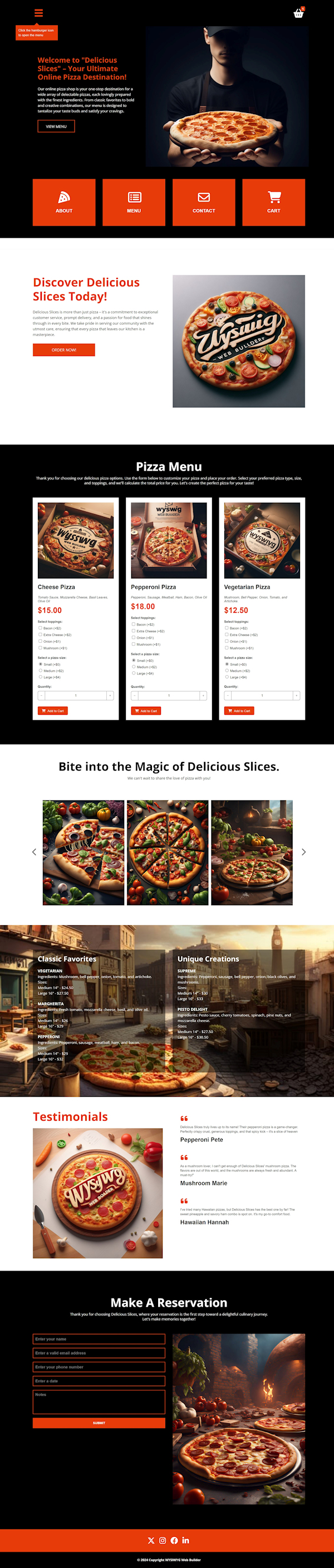Select Large size for Pepperoni Pizza
The width and height of the screenshot is (334, 1568).
click(x=133, y=673)
